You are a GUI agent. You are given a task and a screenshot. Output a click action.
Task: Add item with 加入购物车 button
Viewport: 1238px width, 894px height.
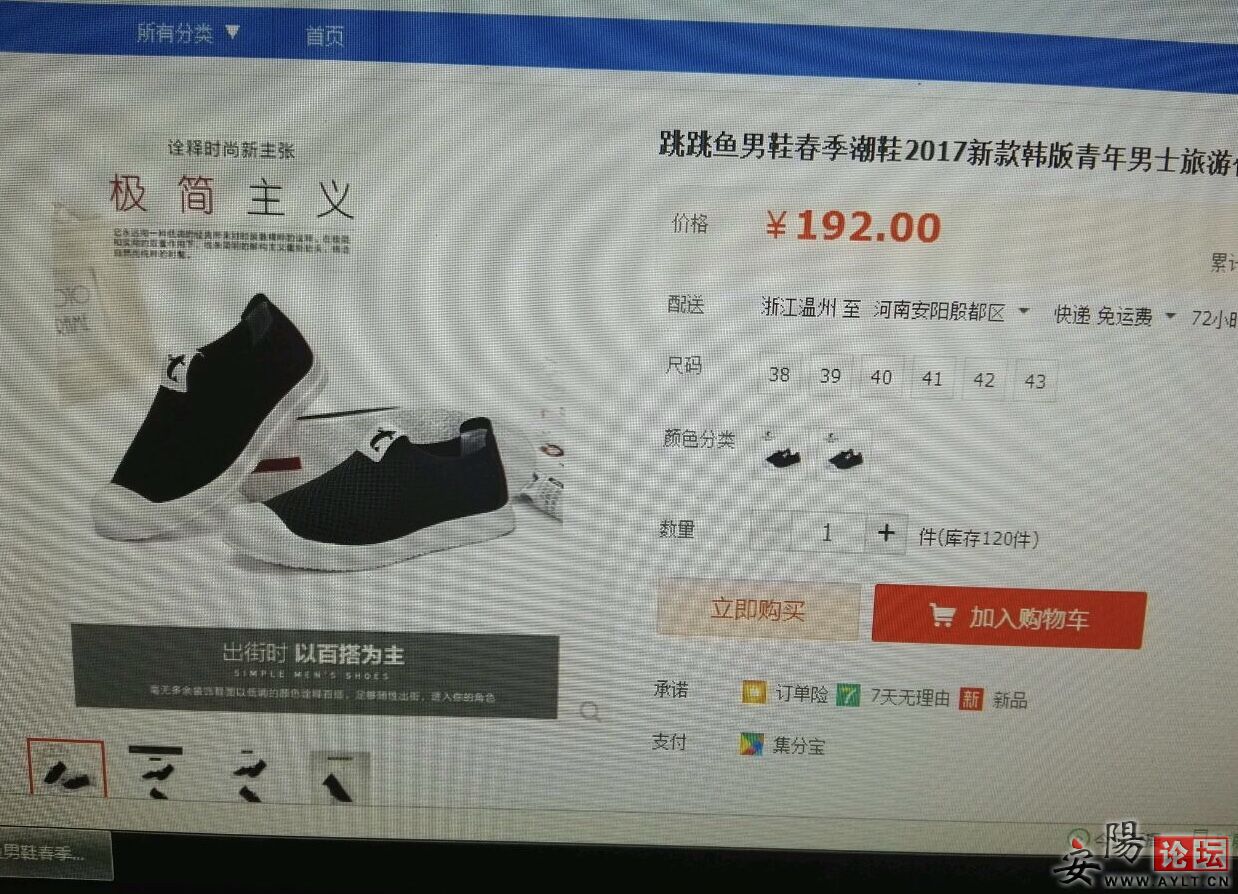[1009, 618]
